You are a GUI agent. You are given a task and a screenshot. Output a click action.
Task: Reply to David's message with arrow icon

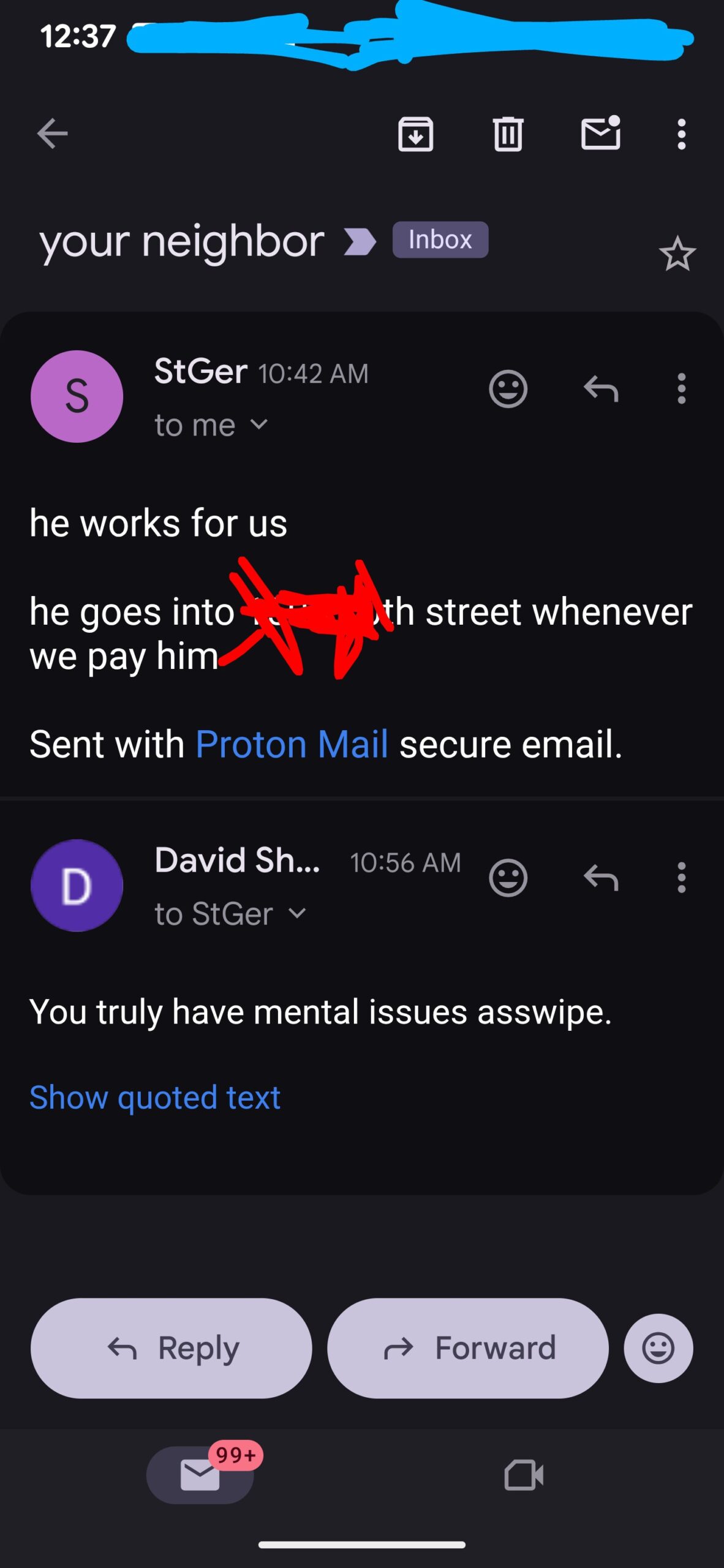[601, 878]
